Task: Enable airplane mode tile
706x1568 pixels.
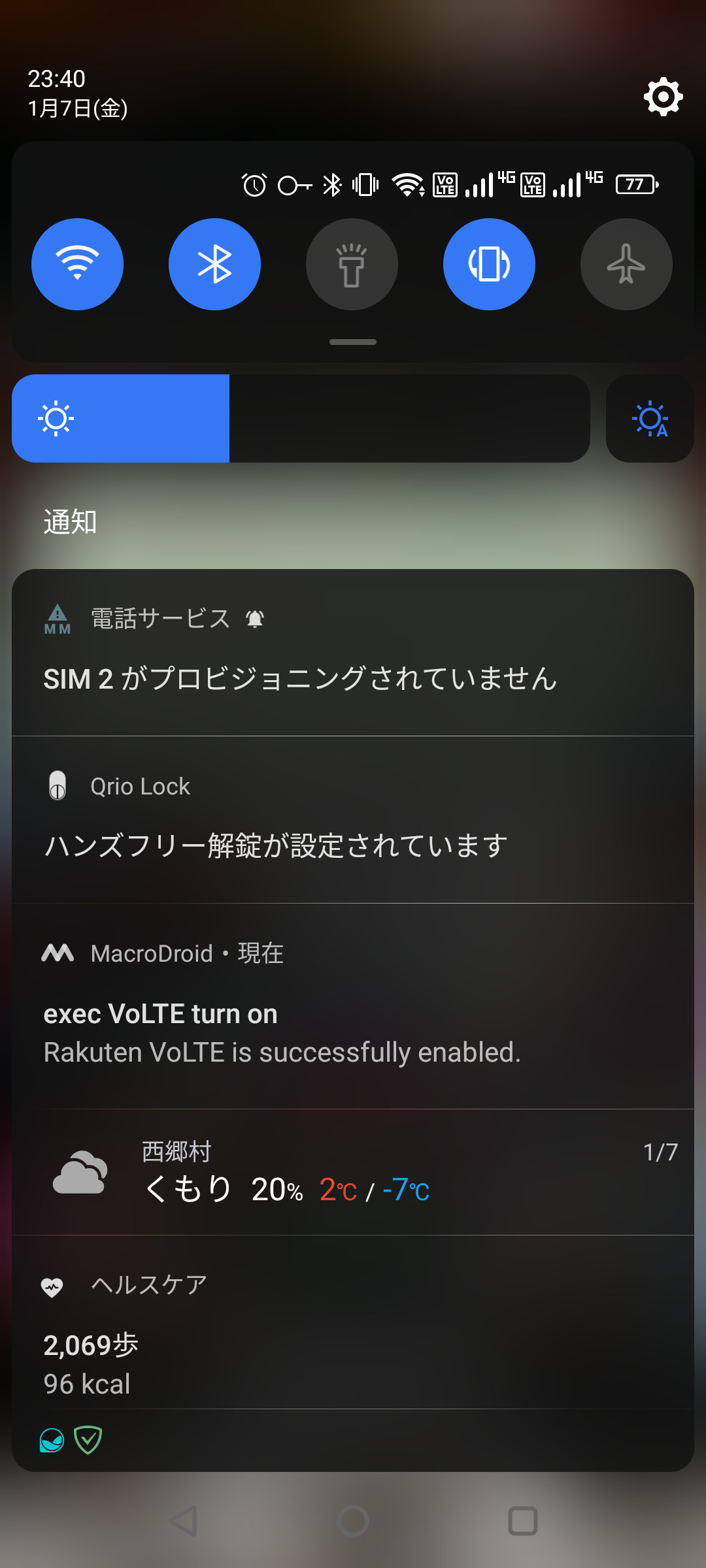Action: (x=626, y=264)
